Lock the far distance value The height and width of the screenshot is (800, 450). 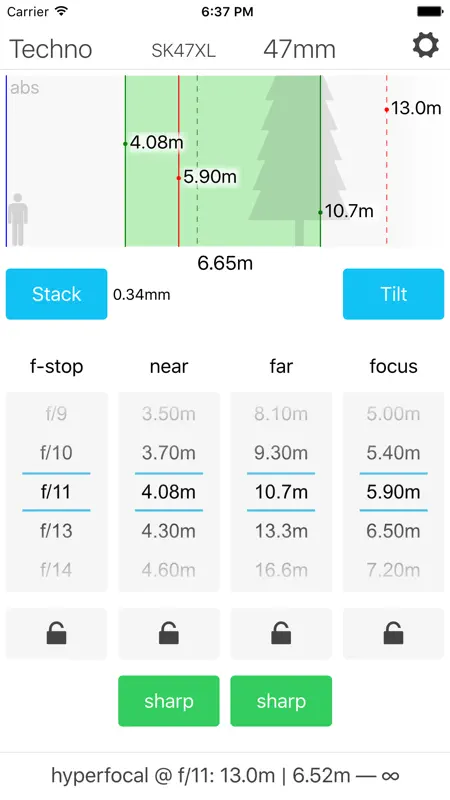(x=281, y=634)
